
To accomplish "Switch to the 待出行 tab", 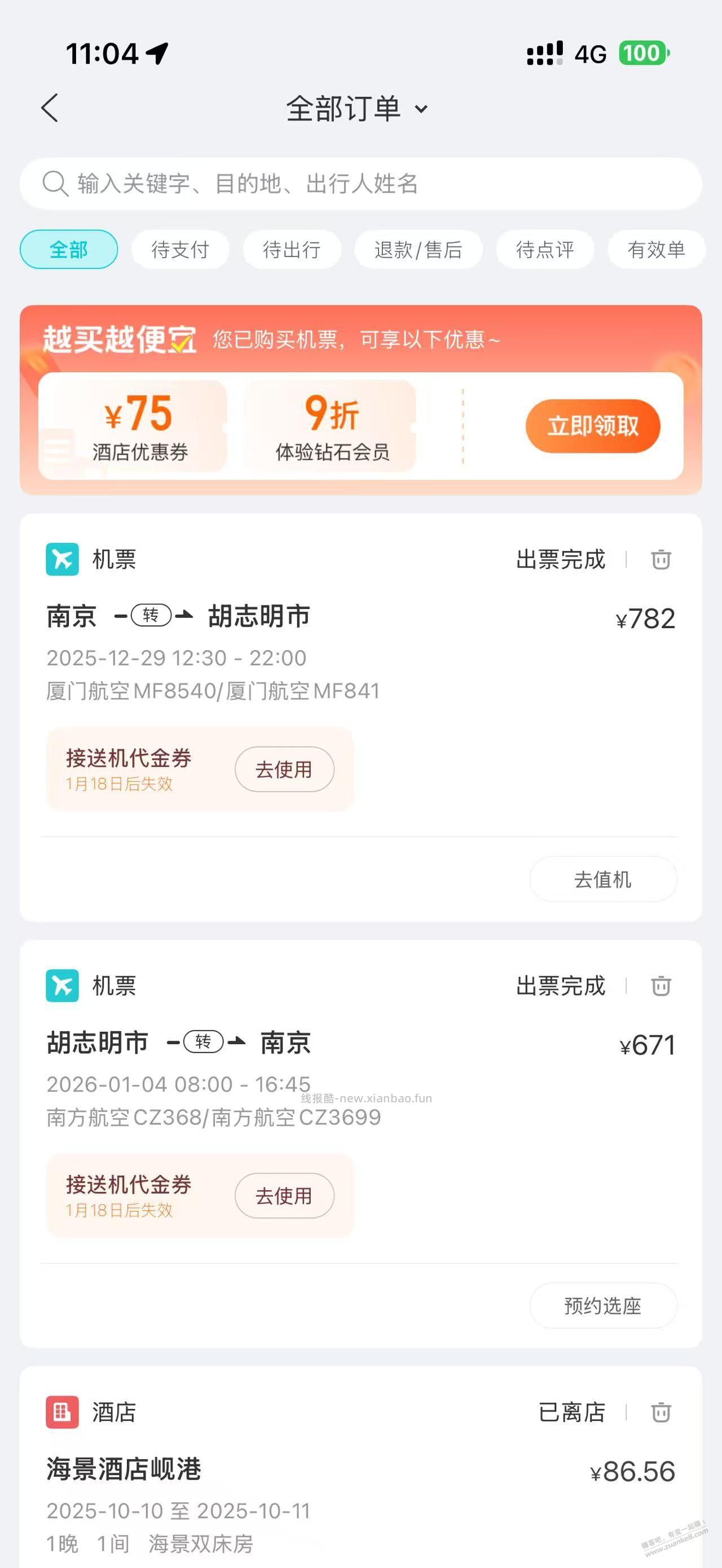I will tap(292, 249).
